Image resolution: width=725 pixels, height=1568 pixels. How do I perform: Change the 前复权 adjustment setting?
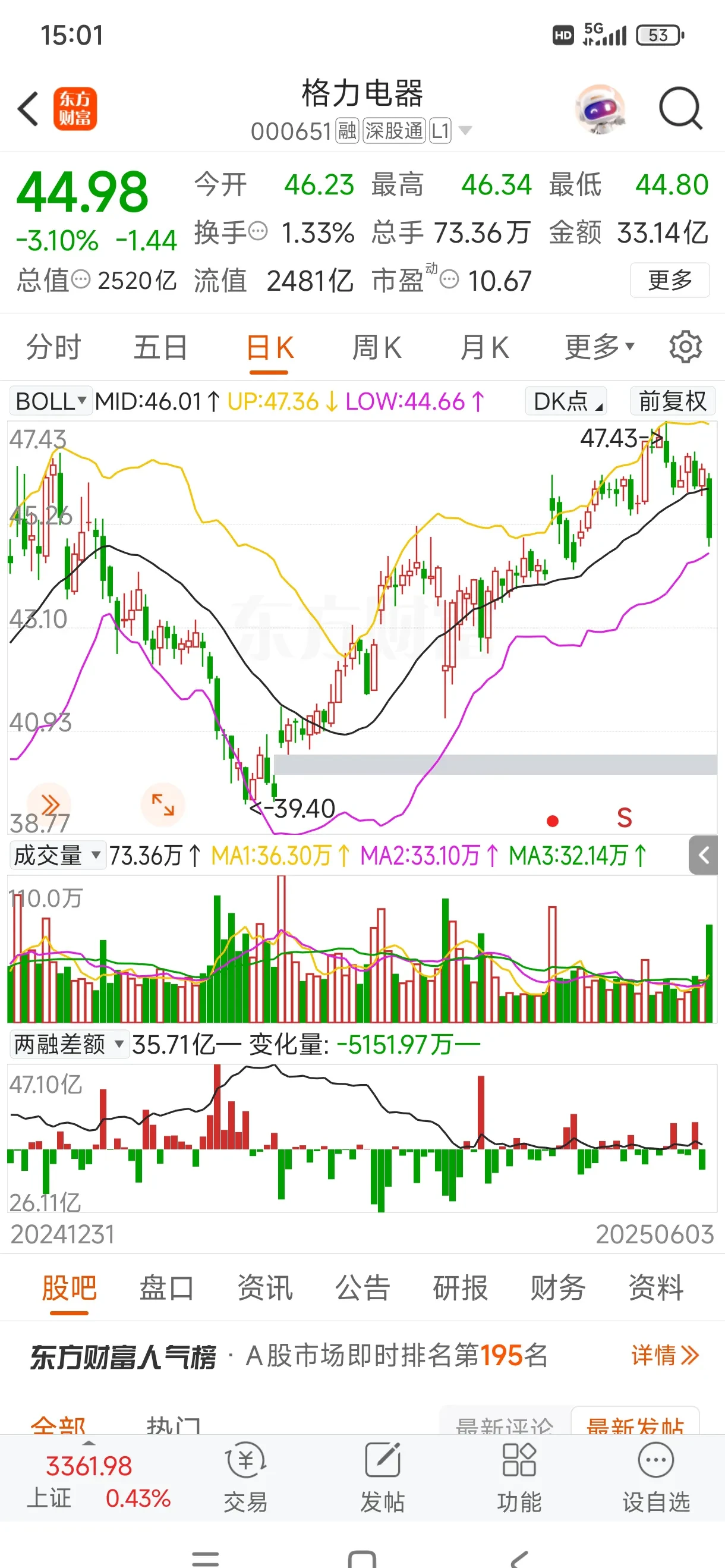pos(672,402)
